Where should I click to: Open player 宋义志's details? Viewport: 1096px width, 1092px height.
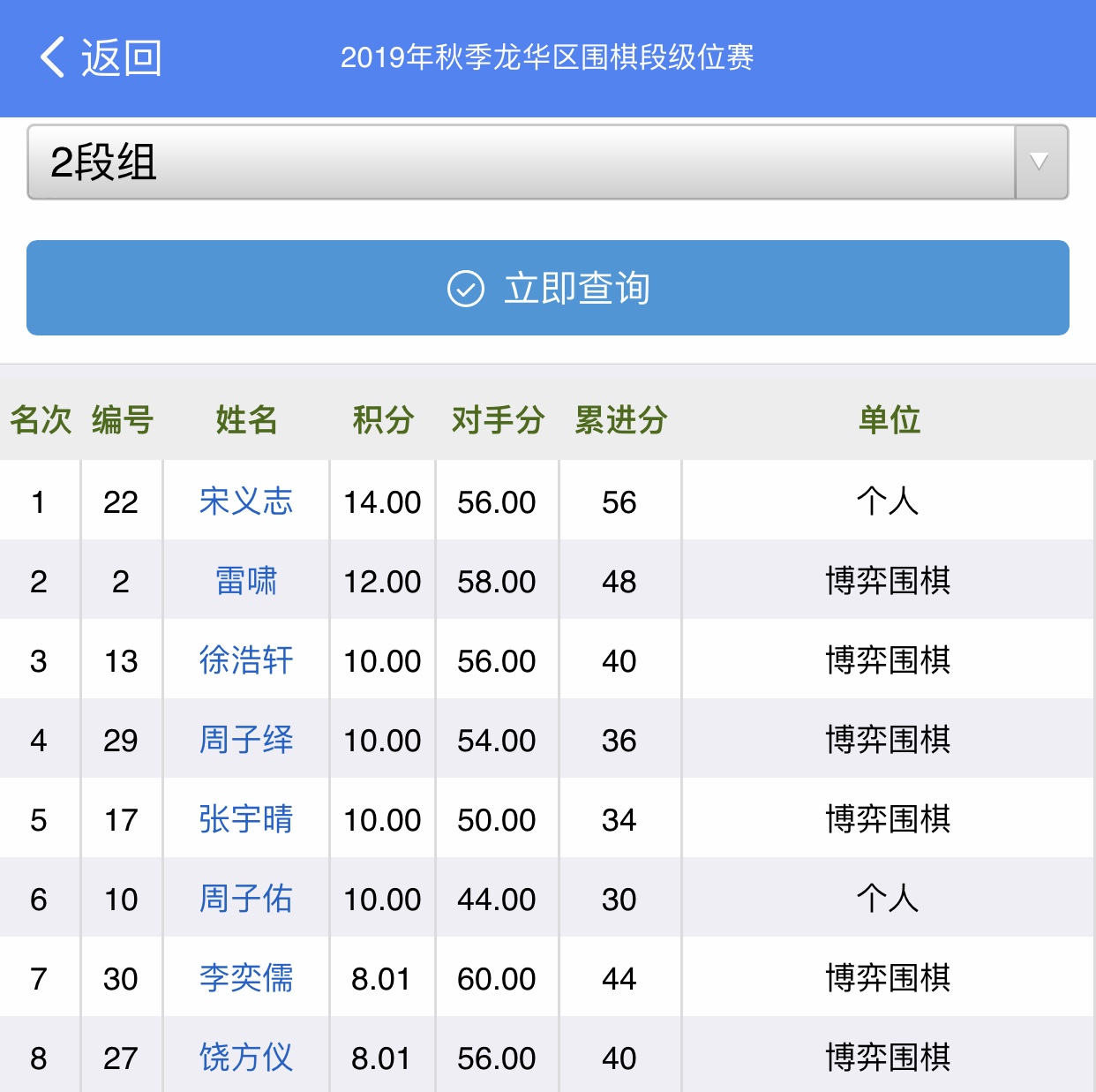(245, 501)
